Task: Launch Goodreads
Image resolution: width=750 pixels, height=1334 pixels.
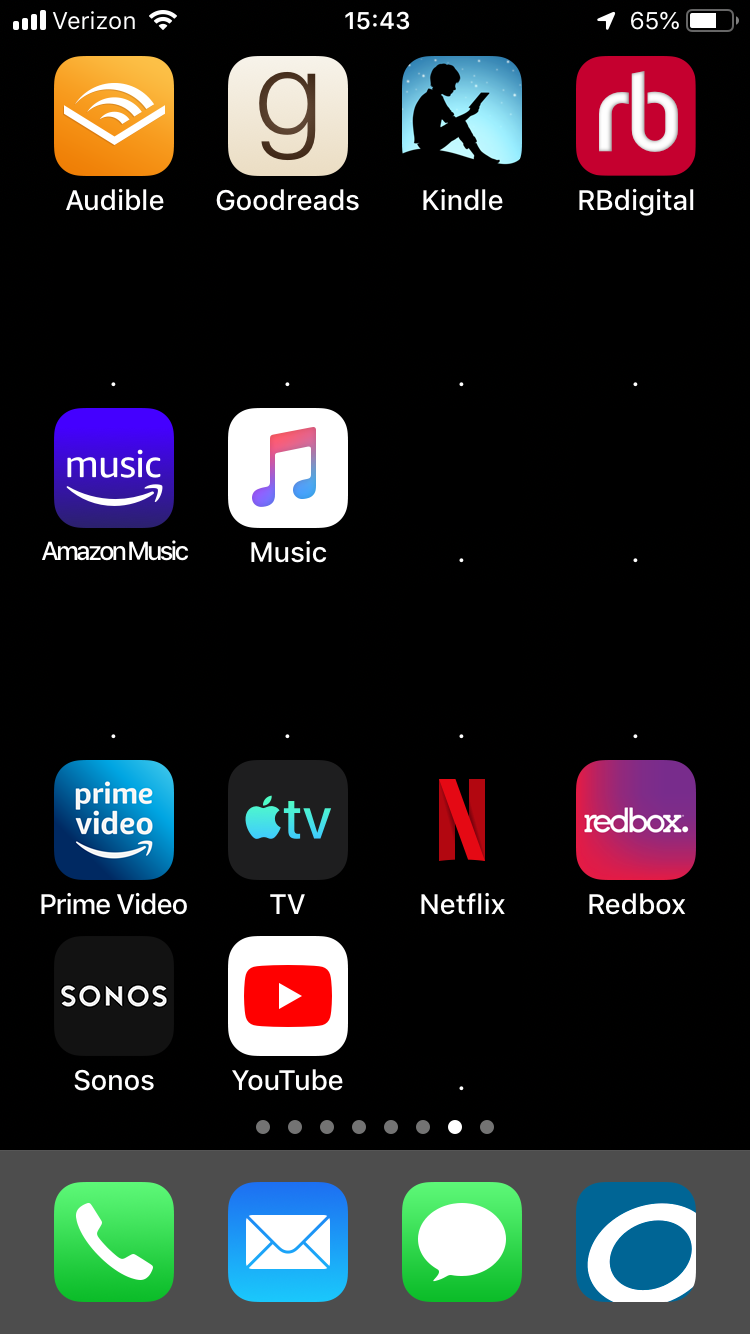Action: click(x=288, y=116)
